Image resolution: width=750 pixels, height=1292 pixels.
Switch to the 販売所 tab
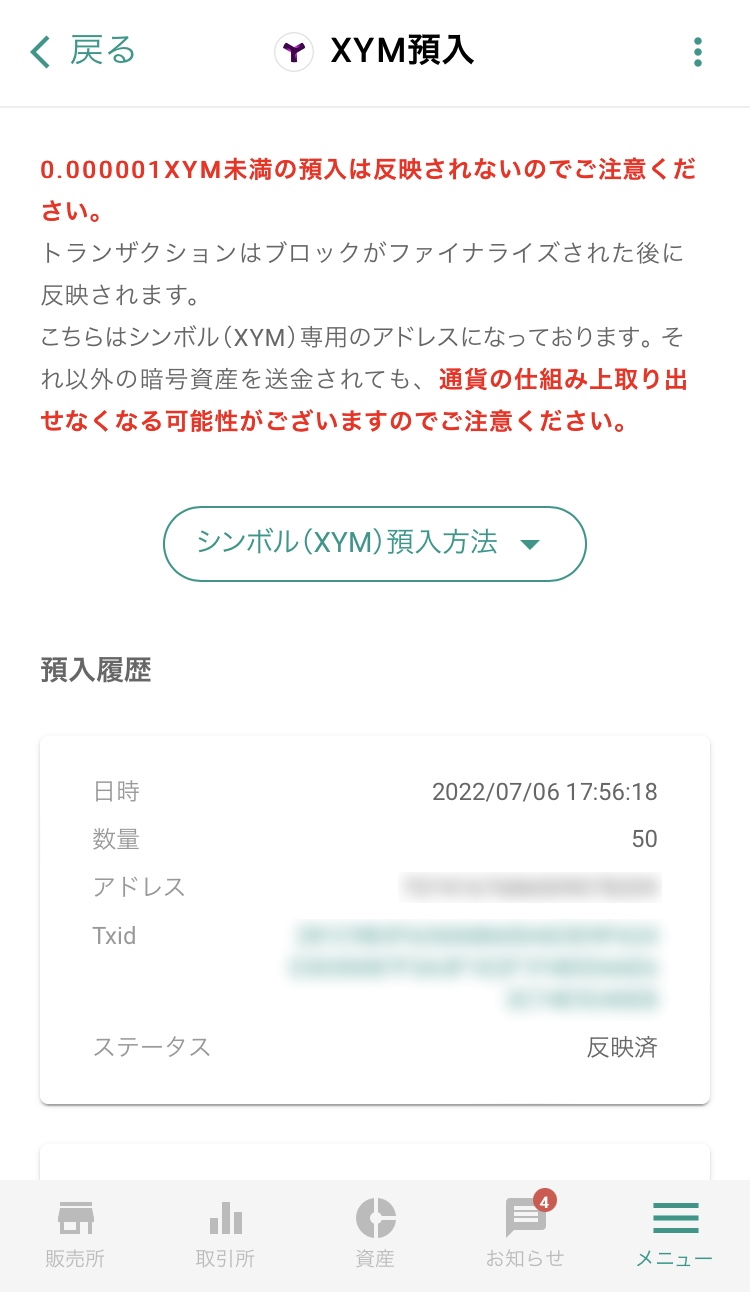point(75,1236)
